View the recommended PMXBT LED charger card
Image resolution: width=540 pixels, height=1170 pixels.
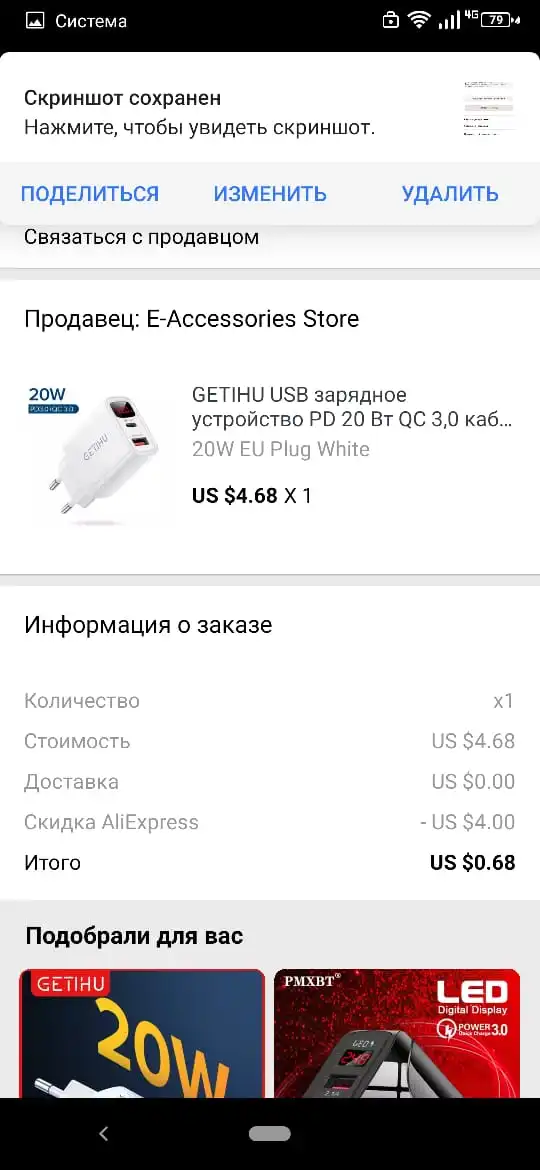point(397,1032)
